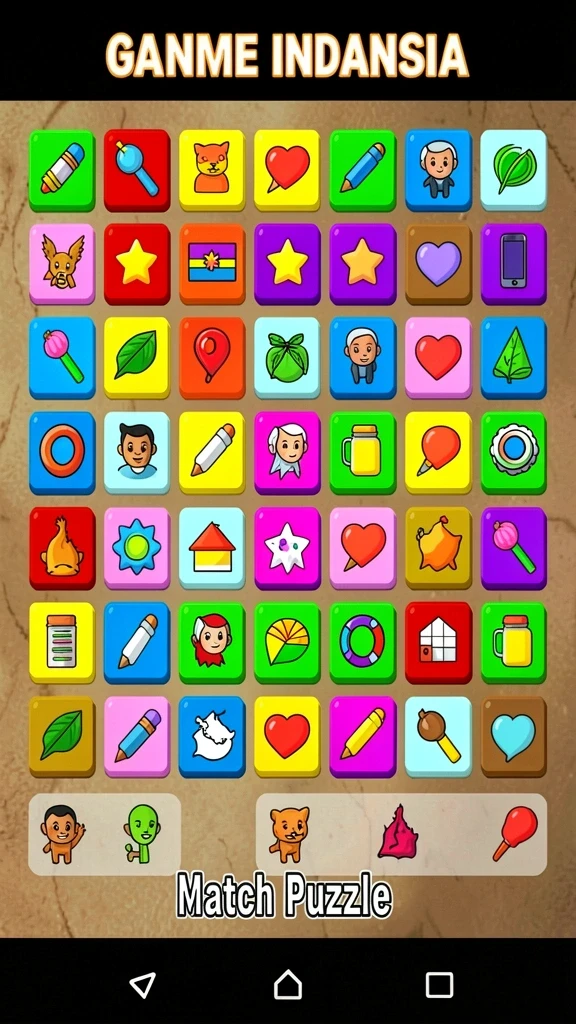Choose the purple heart tile on brown
This screenshot has width=576, height=1024.
click(438, 264)
